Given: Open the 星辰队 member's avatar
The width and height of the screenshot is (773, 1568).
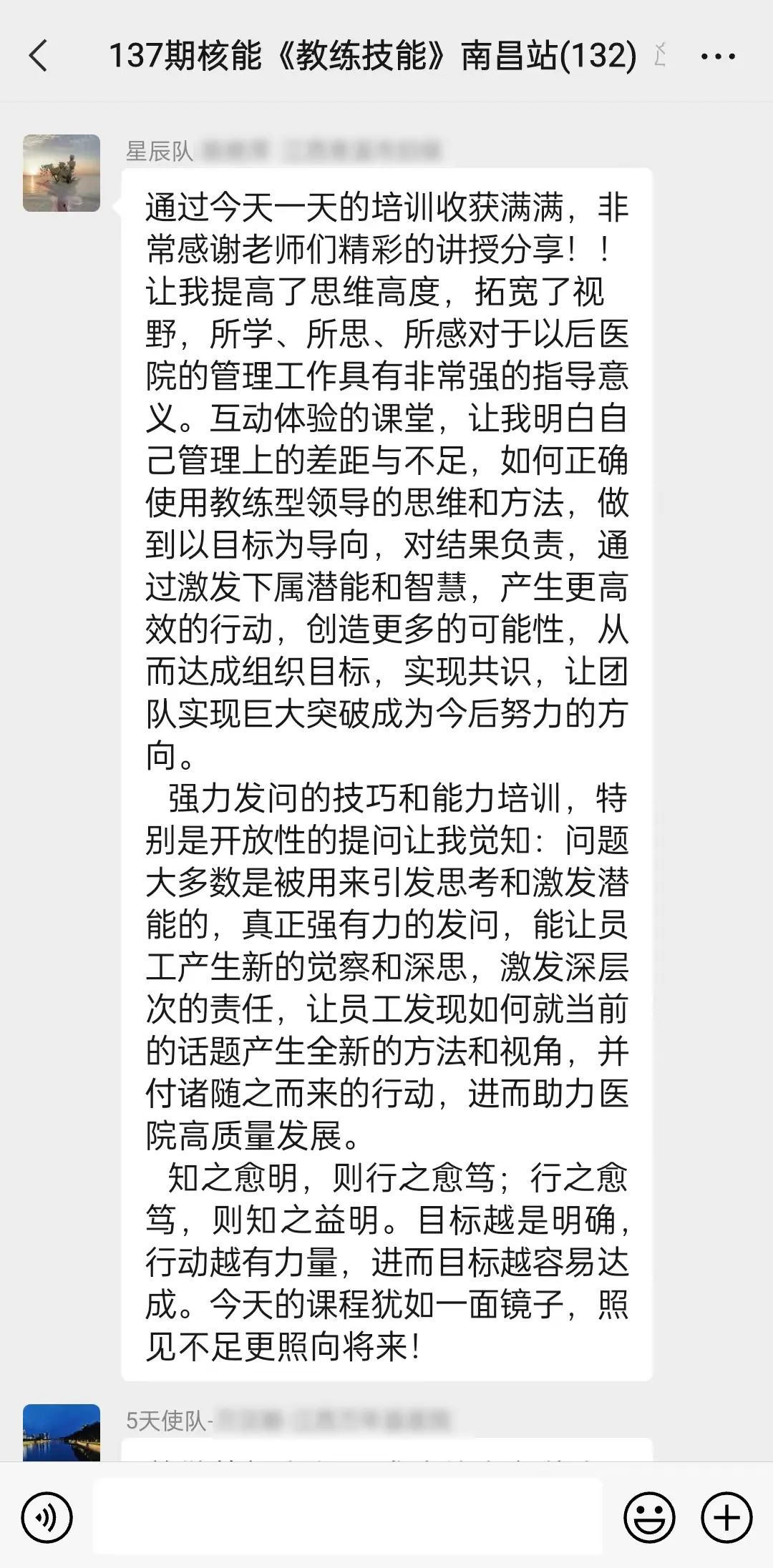Looking at the screenshot, I should 62,173.
